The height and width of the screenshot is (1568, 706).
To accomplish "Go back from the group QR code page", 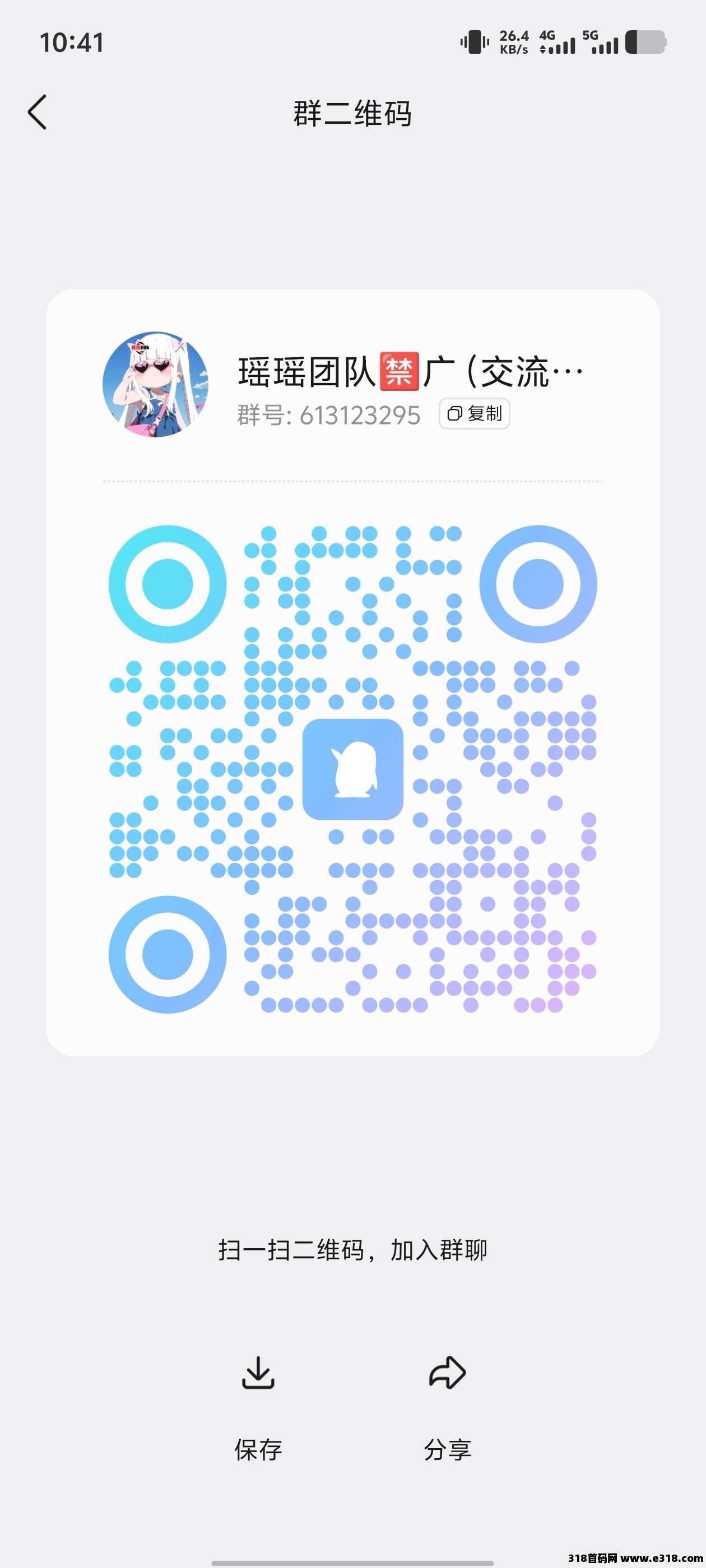I will (38, 113).
